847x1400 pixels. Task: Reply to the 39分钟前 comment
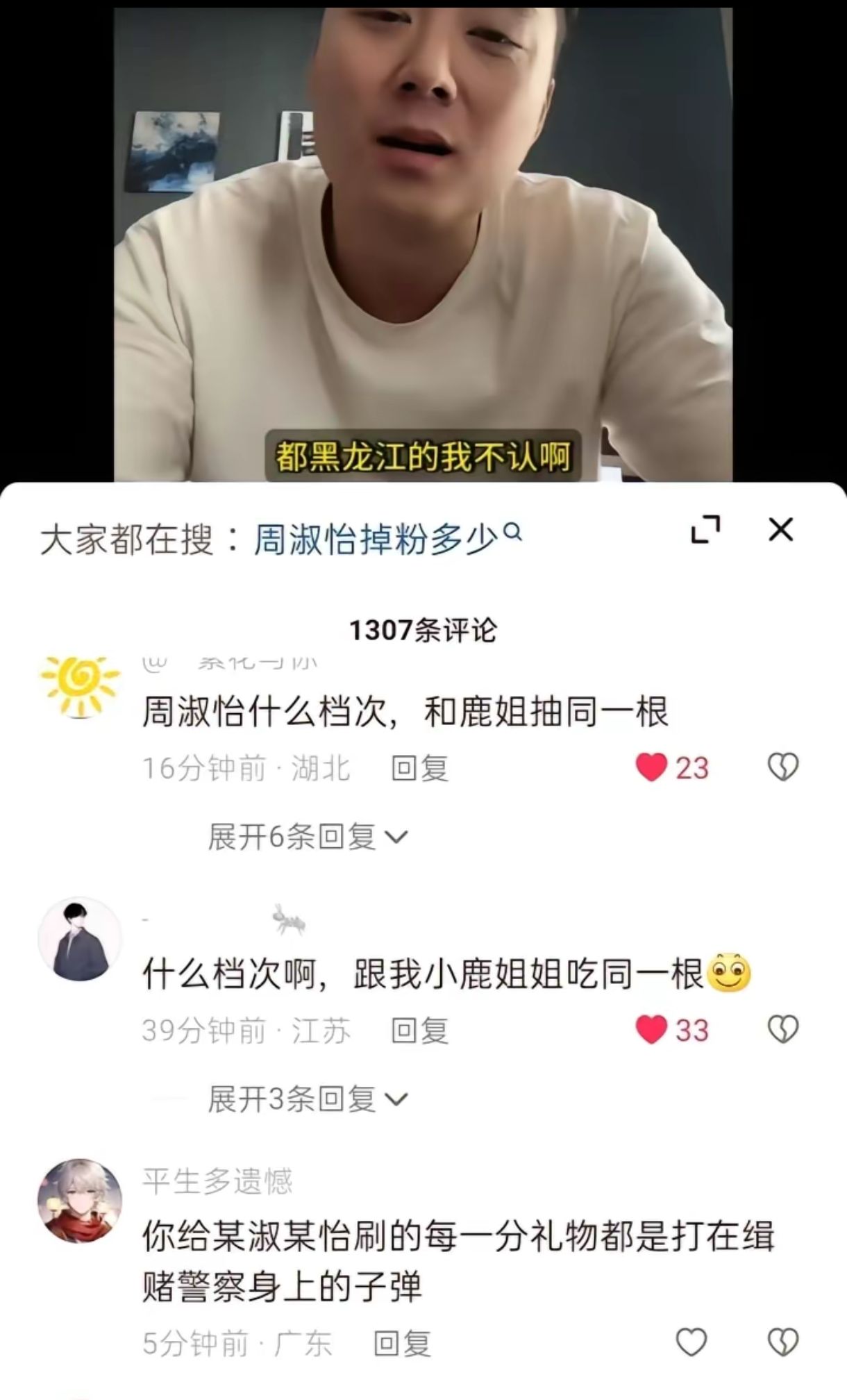pyautogui.click(x=419, y=1031)
